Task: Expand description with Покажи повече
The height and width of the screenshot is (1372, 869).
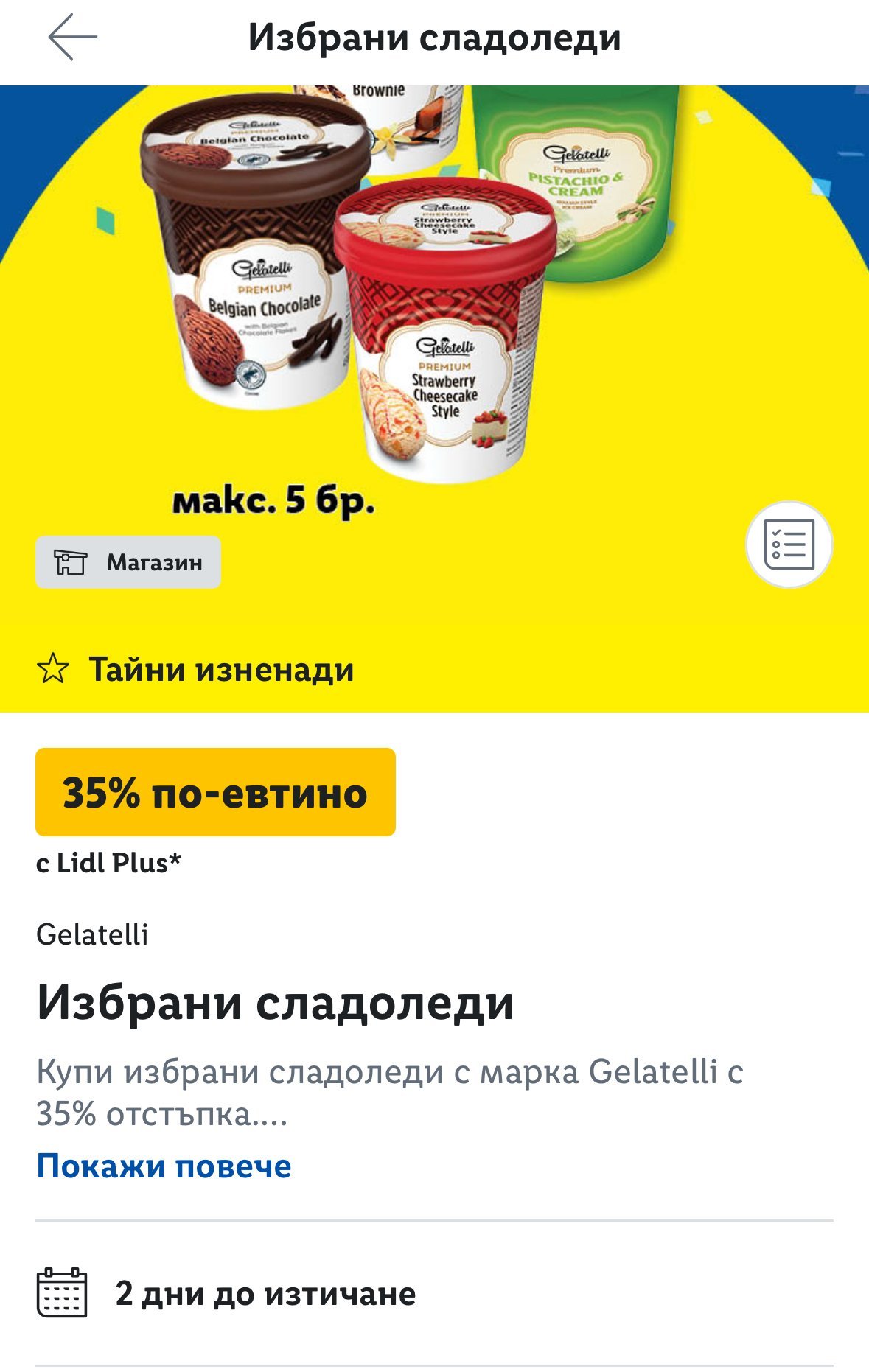Action: 164,1166
